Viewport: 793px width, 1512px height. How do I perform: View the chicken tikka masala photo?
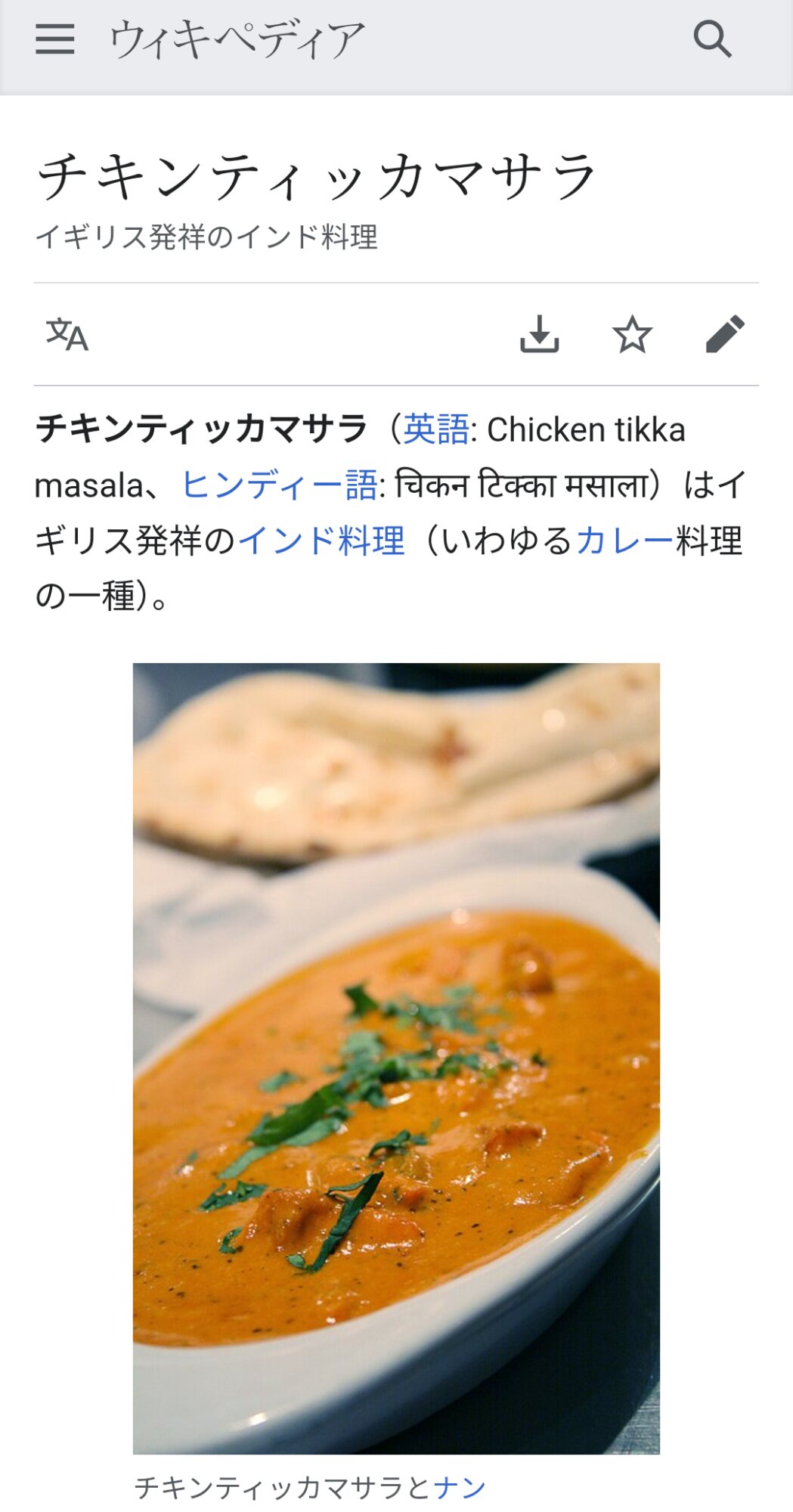(396, 1058)
